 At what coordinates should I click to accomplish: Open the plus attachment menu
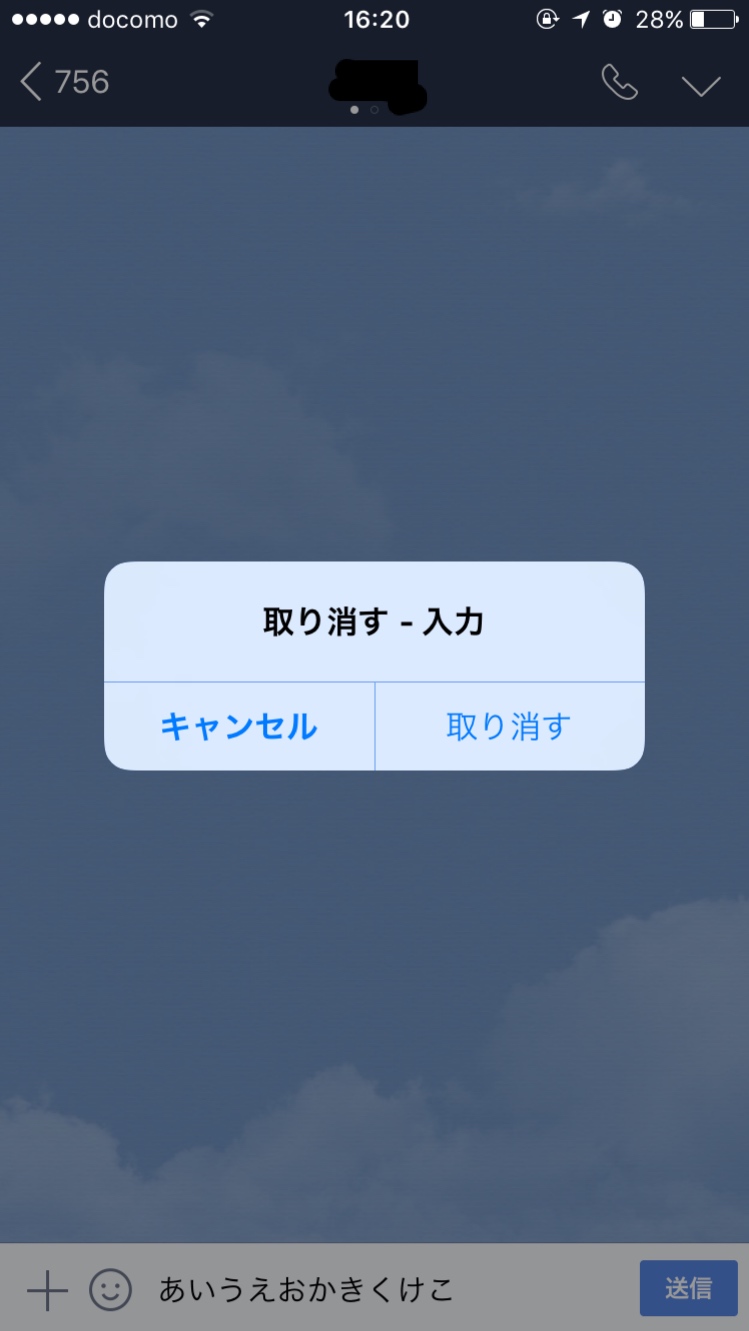click(47, 1290)
